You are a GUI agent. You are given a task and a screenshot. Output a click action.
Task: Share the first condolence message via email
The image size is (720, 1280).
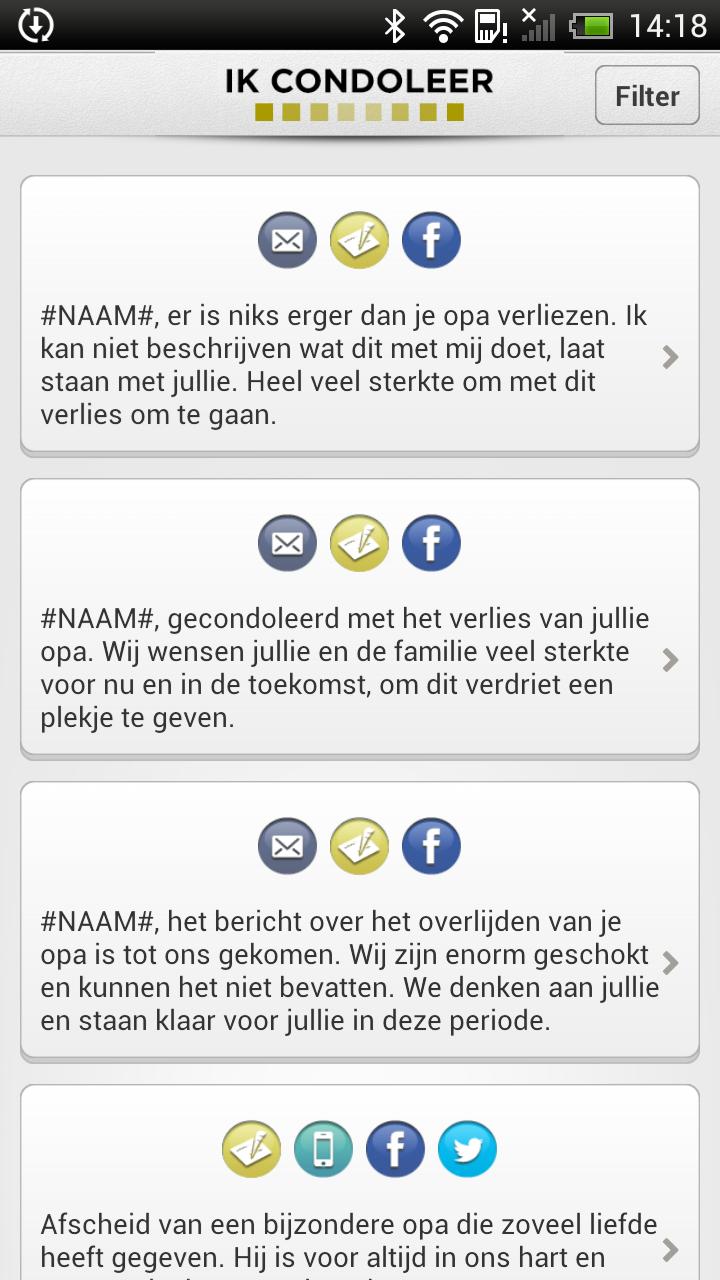(x=287, y=239)
